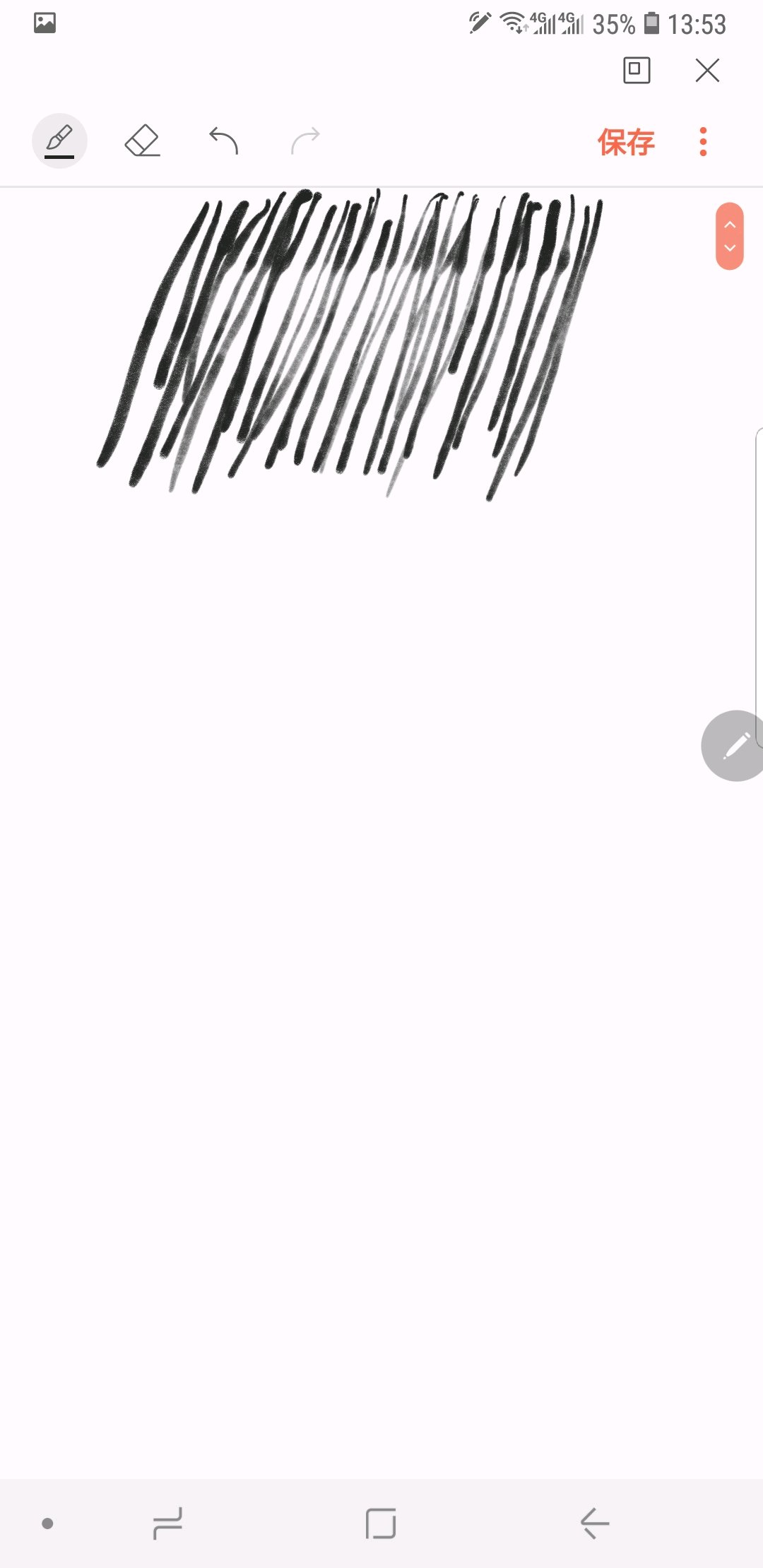763x1568 pixels.
Task: Open recent apps from navigation bar
Action: click(167, 1523)
